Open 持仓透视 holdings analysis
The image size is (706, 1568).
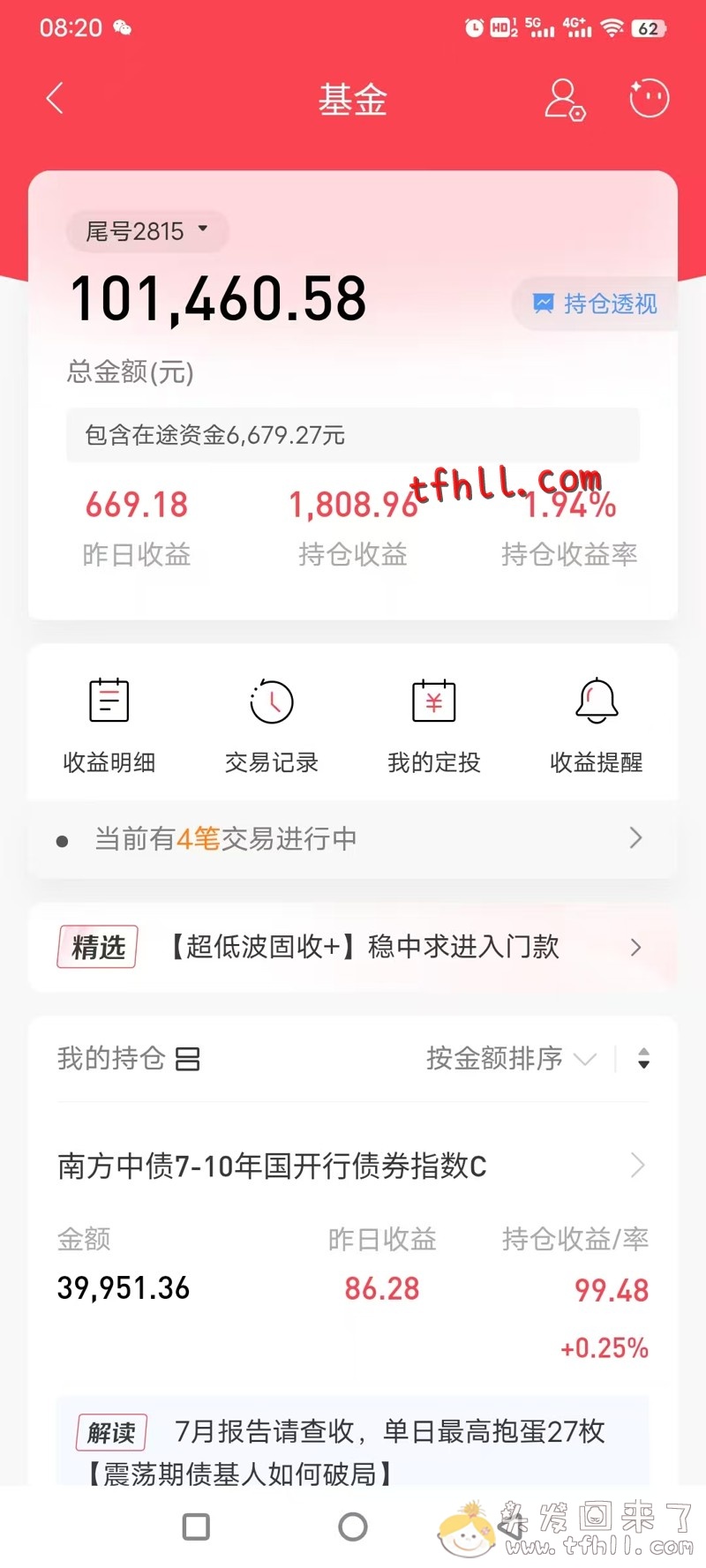tap(596, 304)
